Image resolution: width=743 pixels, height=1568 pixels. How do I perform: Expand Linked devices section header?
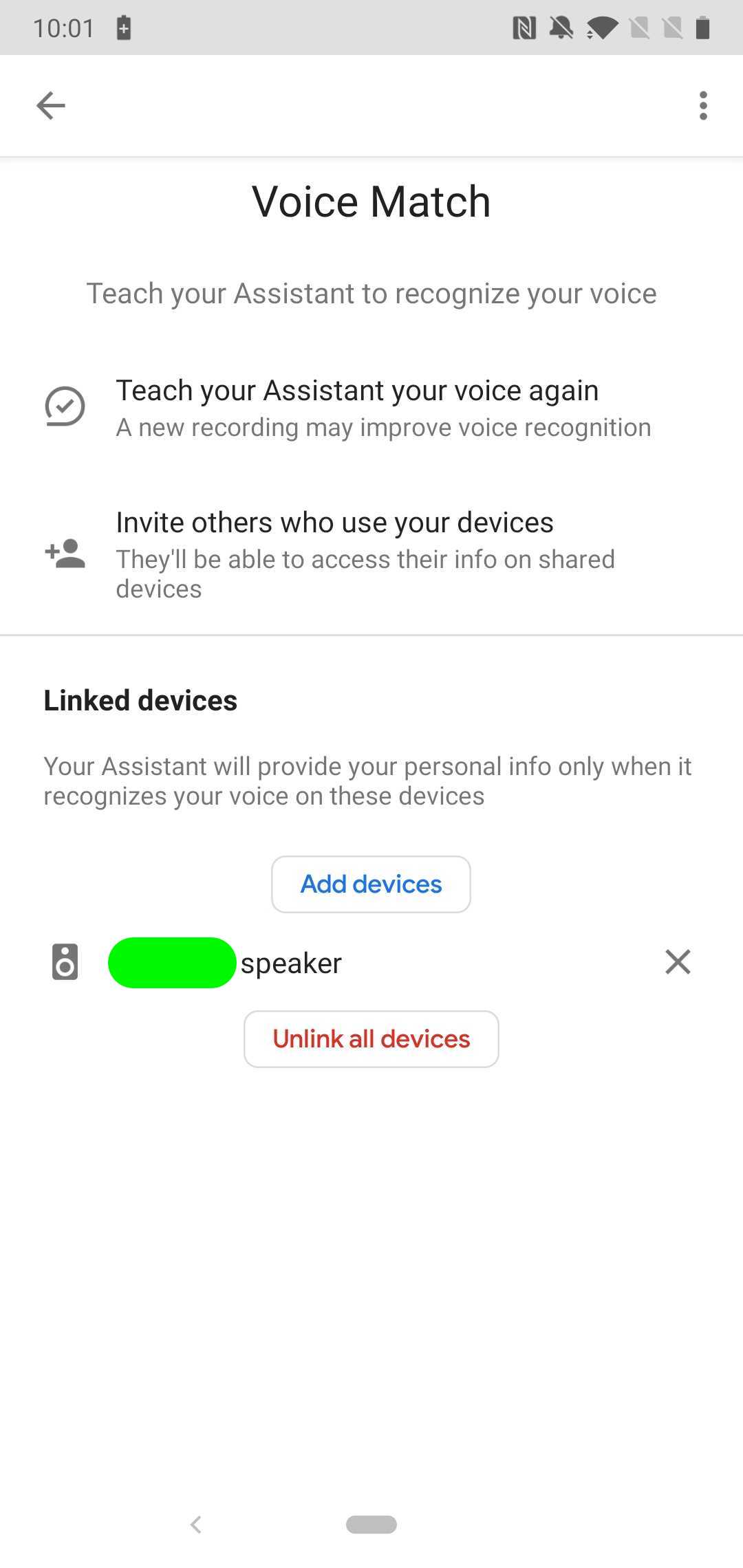[140, 700]
